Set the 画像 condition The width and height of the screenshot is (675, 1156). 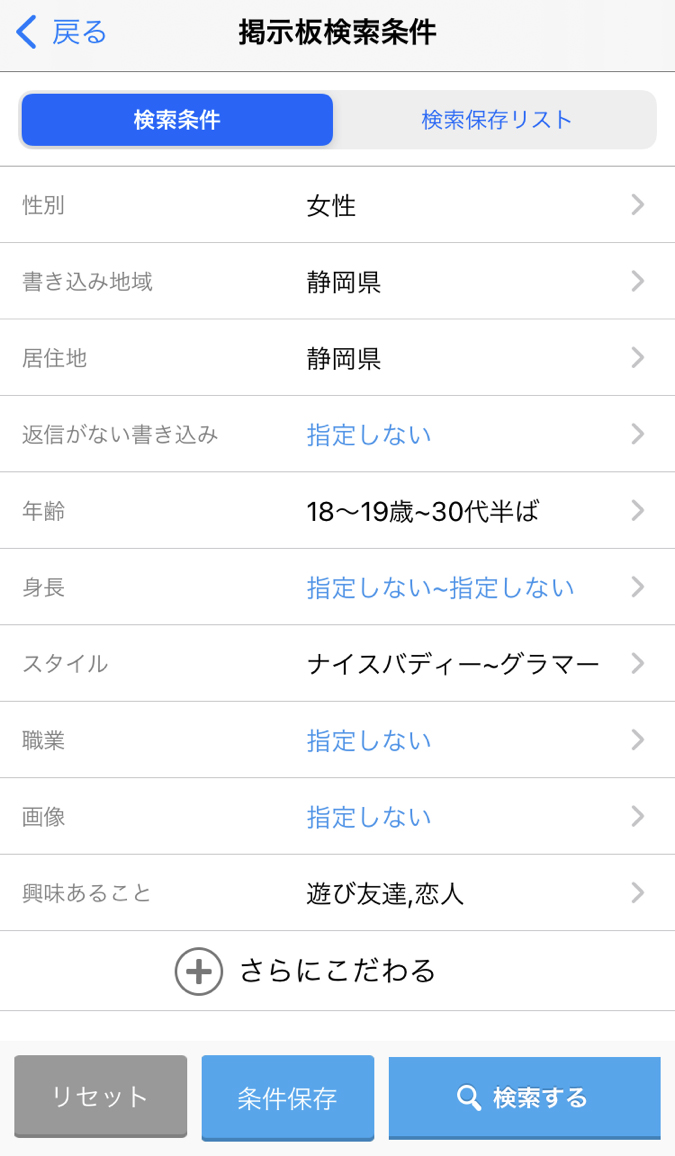click(337, 816)
